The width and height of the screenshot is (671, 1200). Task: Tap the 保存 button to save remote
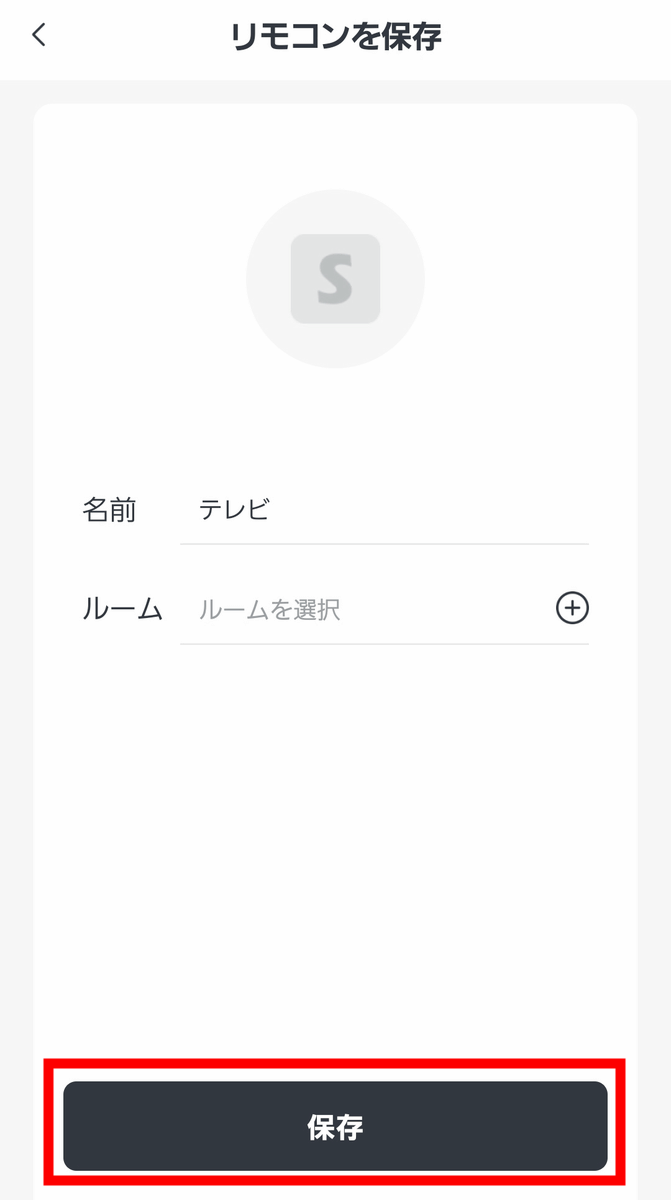click(x=335, y=1127)
